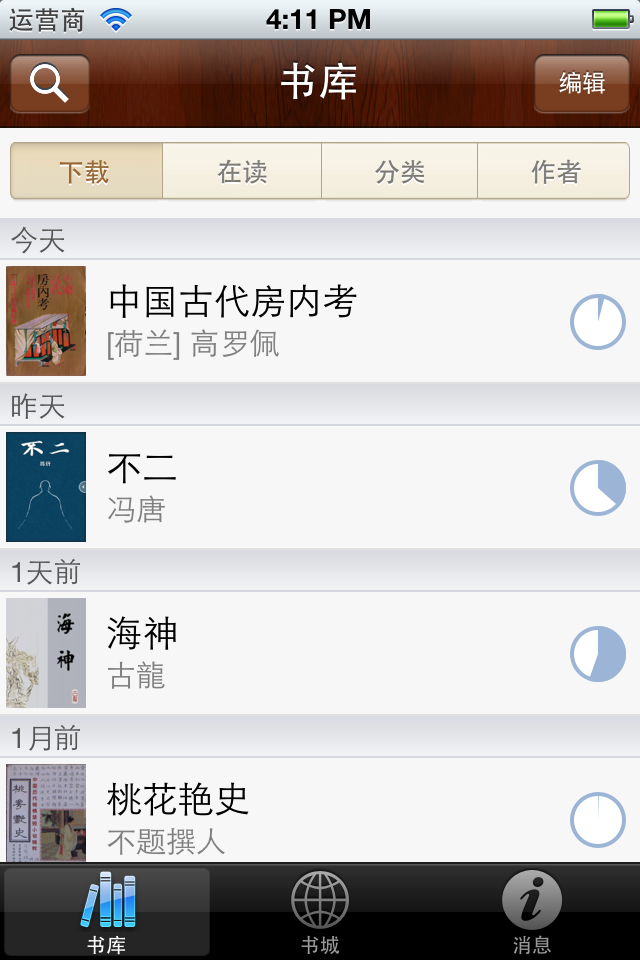
Task: Switch to the 消息 messages tab
Action: (532, 913)
